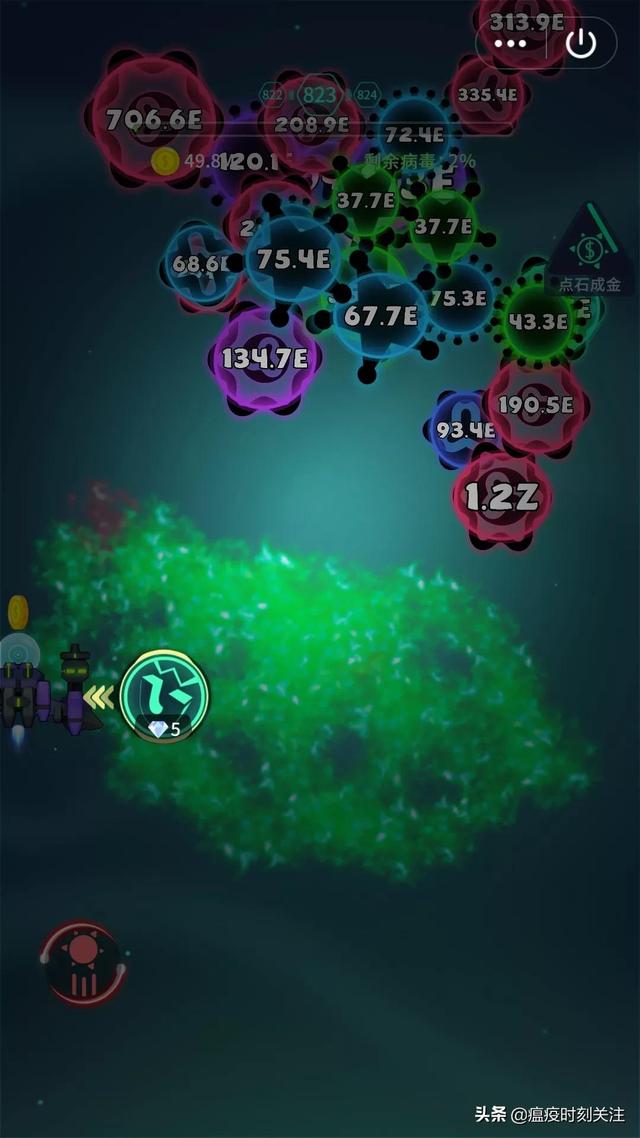Use the 5-diamond ability

[164, 696]
